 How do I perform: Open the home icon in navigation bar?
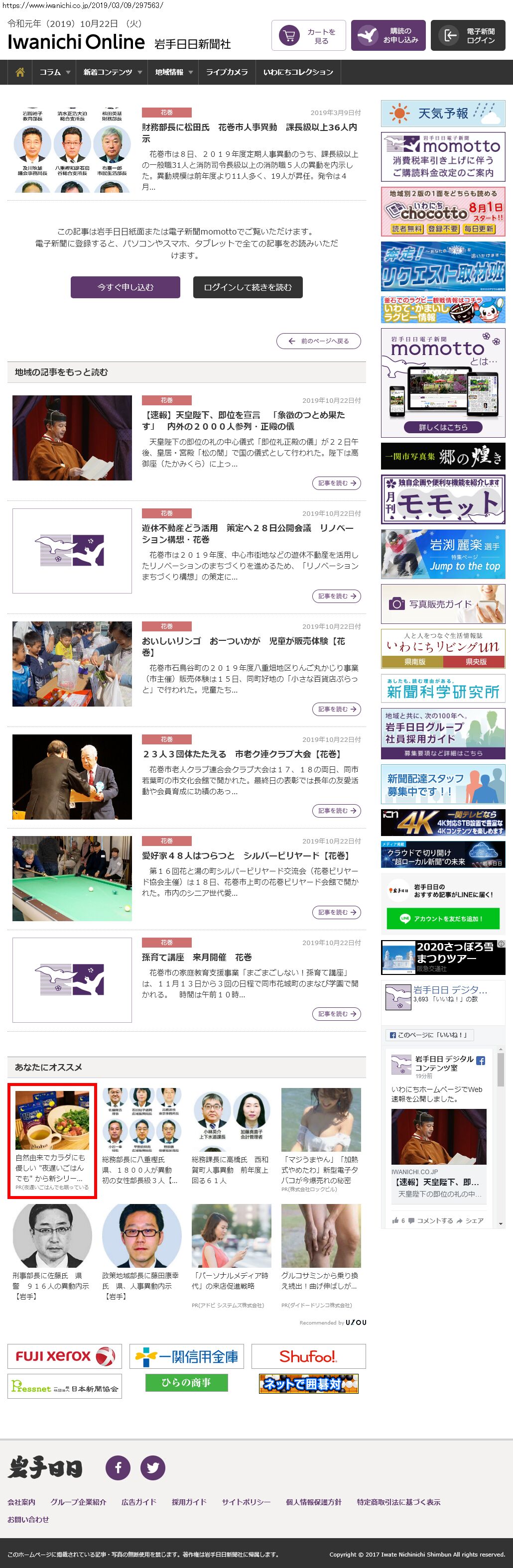20,72
